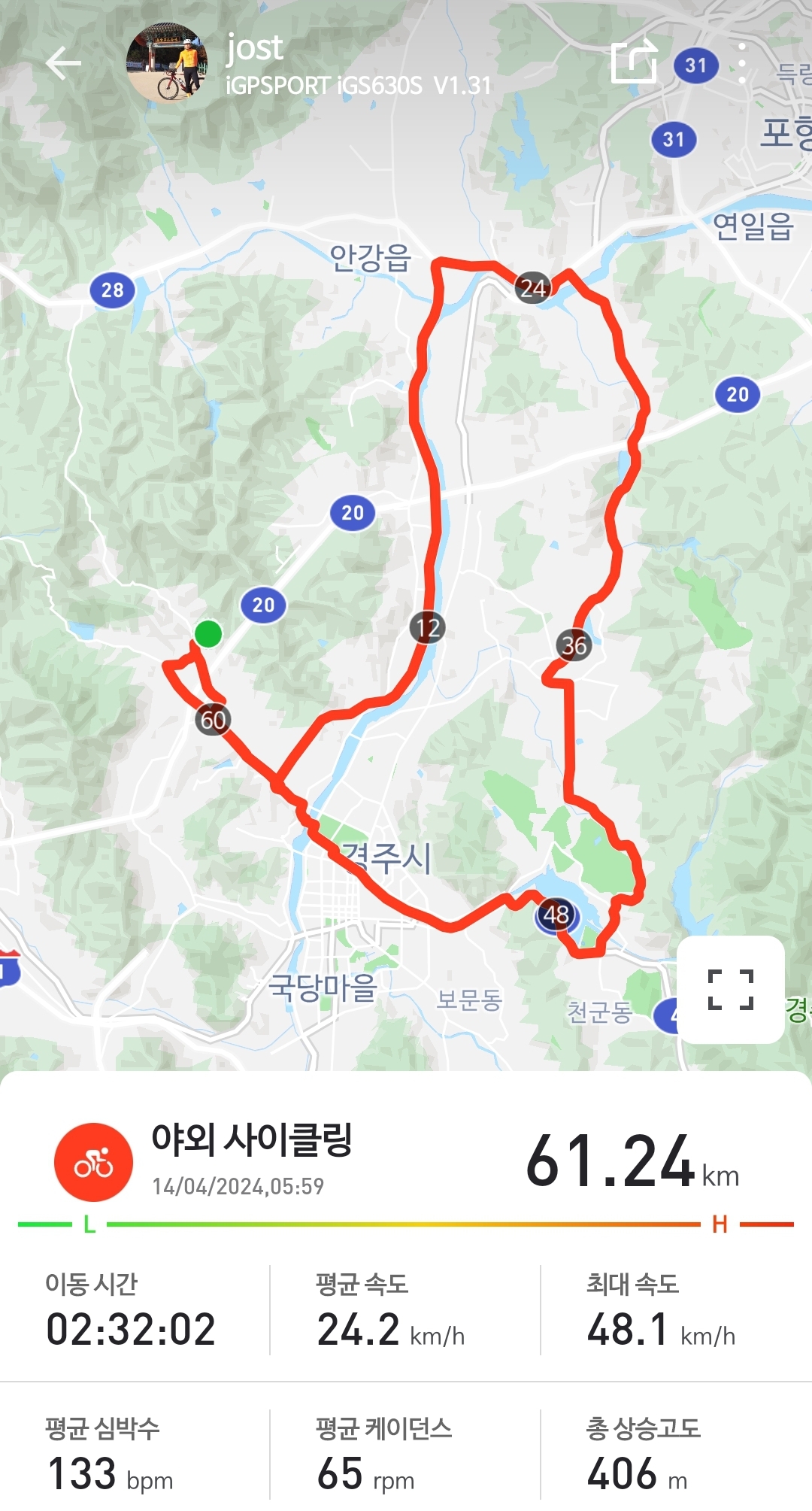Open jost's profile picture

point(167,63)
